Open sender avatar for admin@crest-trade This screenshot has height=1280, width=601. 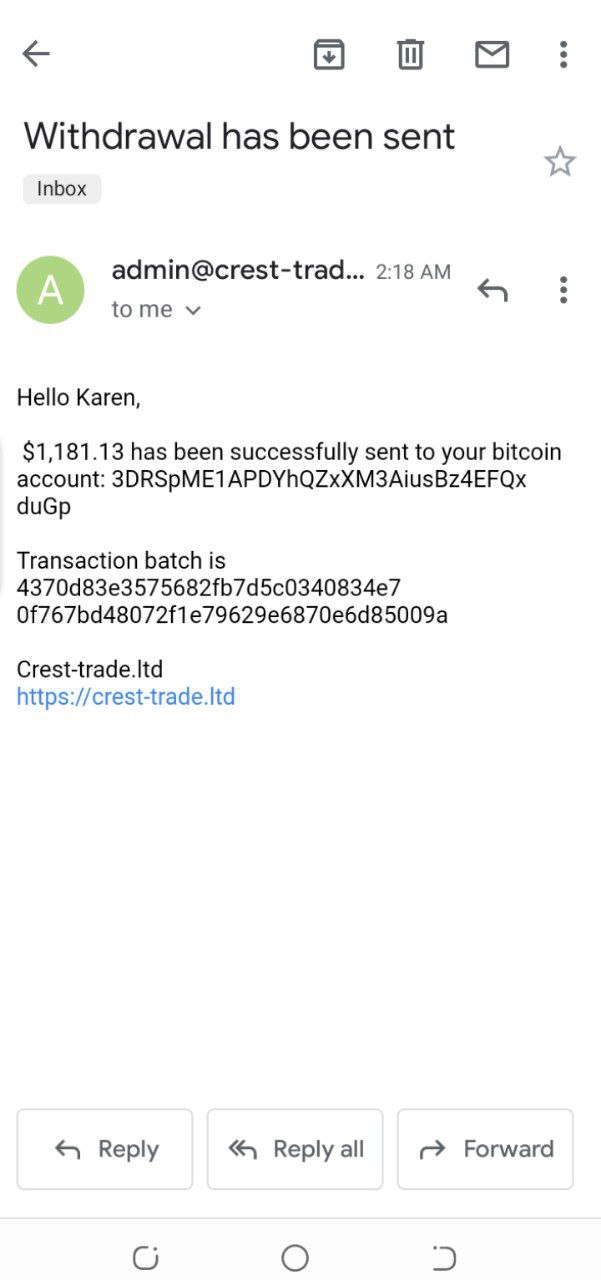(50, 290)
